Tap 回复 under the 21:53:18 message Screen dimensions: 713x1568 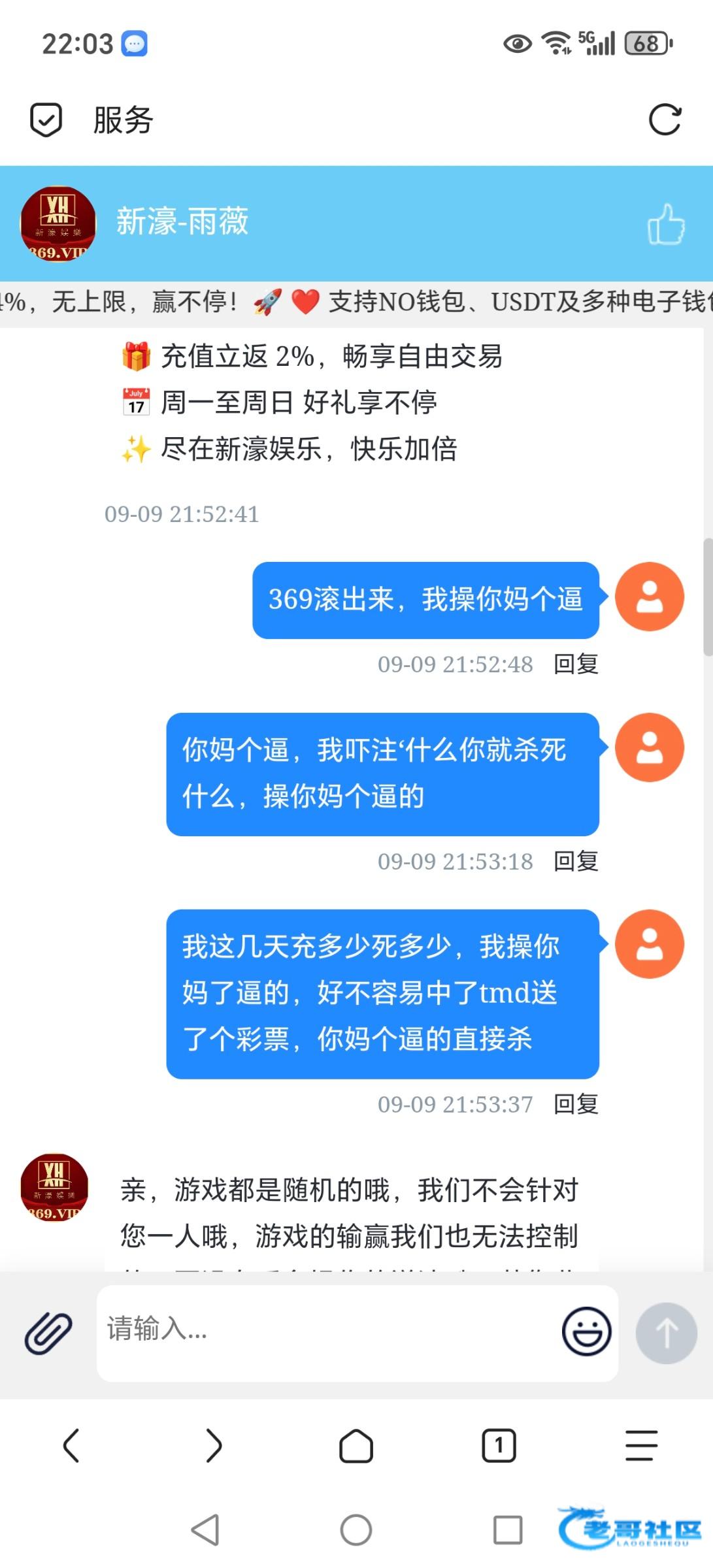[576, 861]
